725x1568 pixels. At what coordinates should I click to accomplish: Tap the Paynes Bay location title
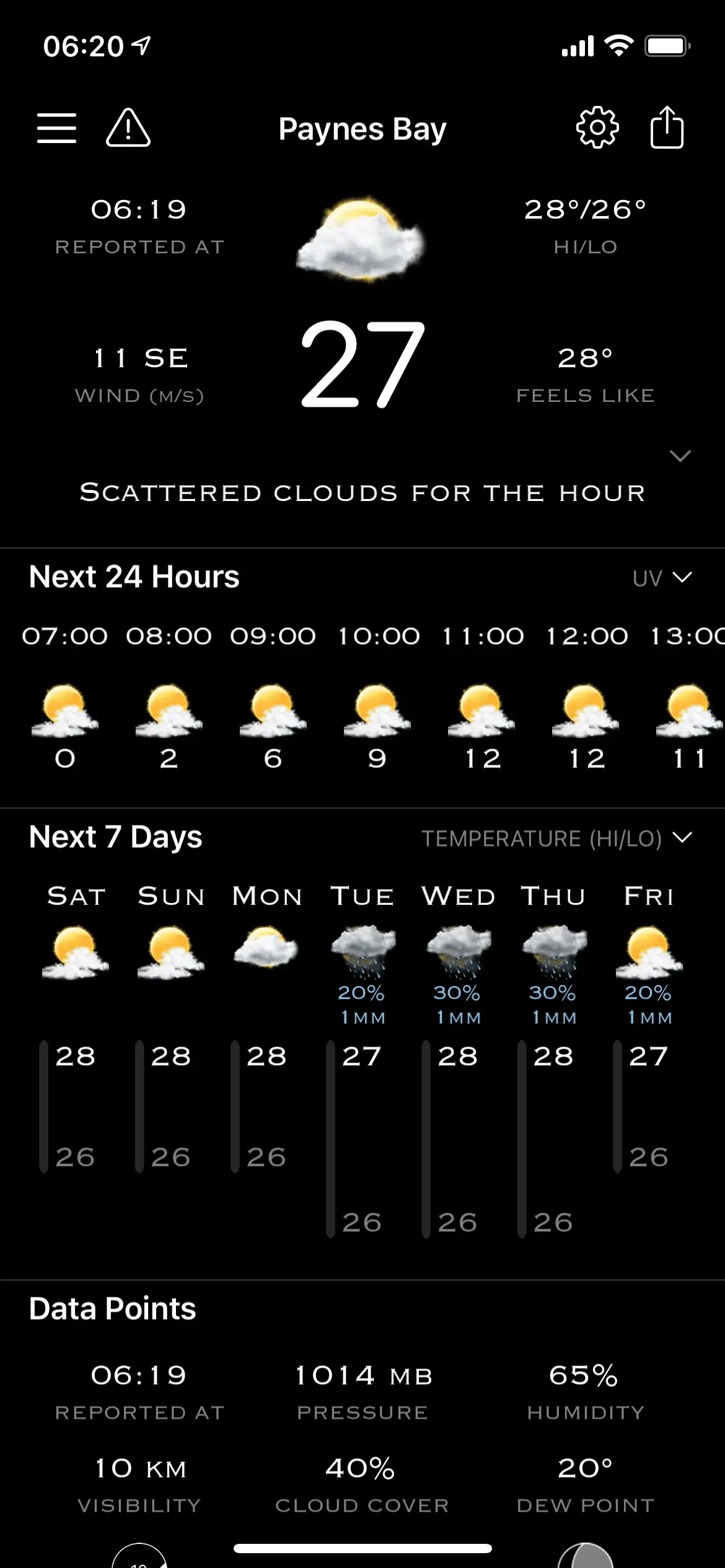tap(362, 129)
